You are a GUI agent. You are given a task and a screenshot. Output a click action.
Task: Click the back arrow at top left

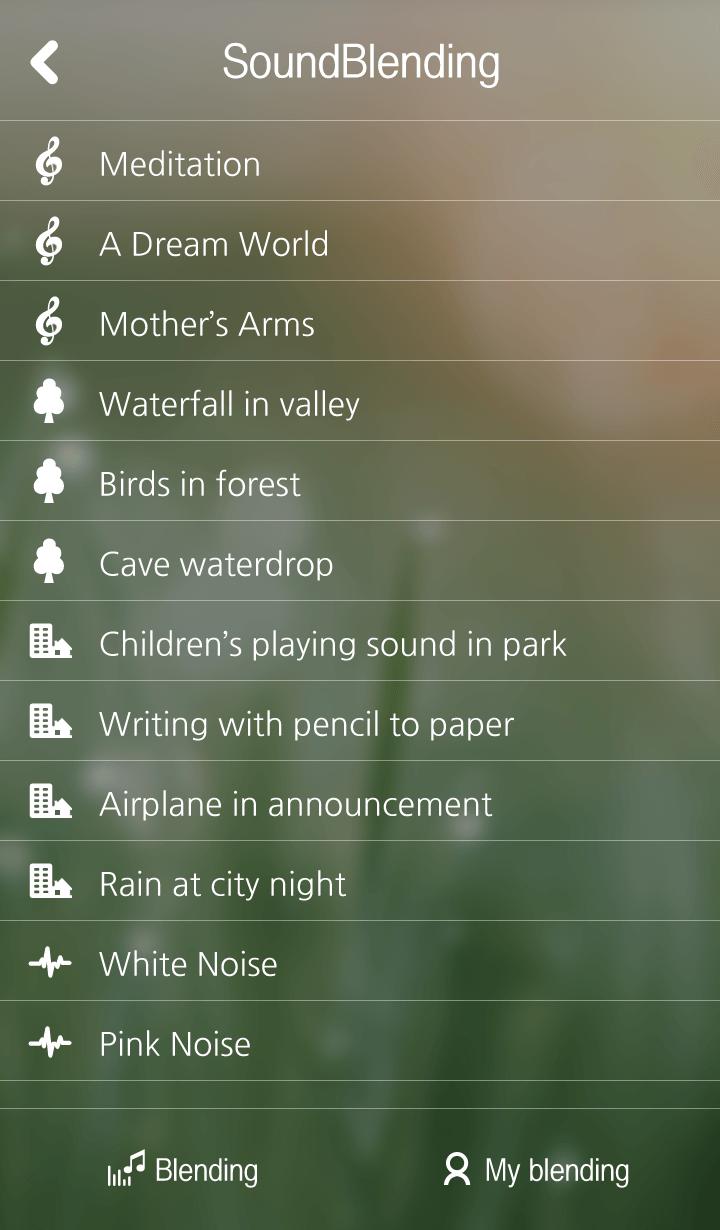click(x=44, y=62)
